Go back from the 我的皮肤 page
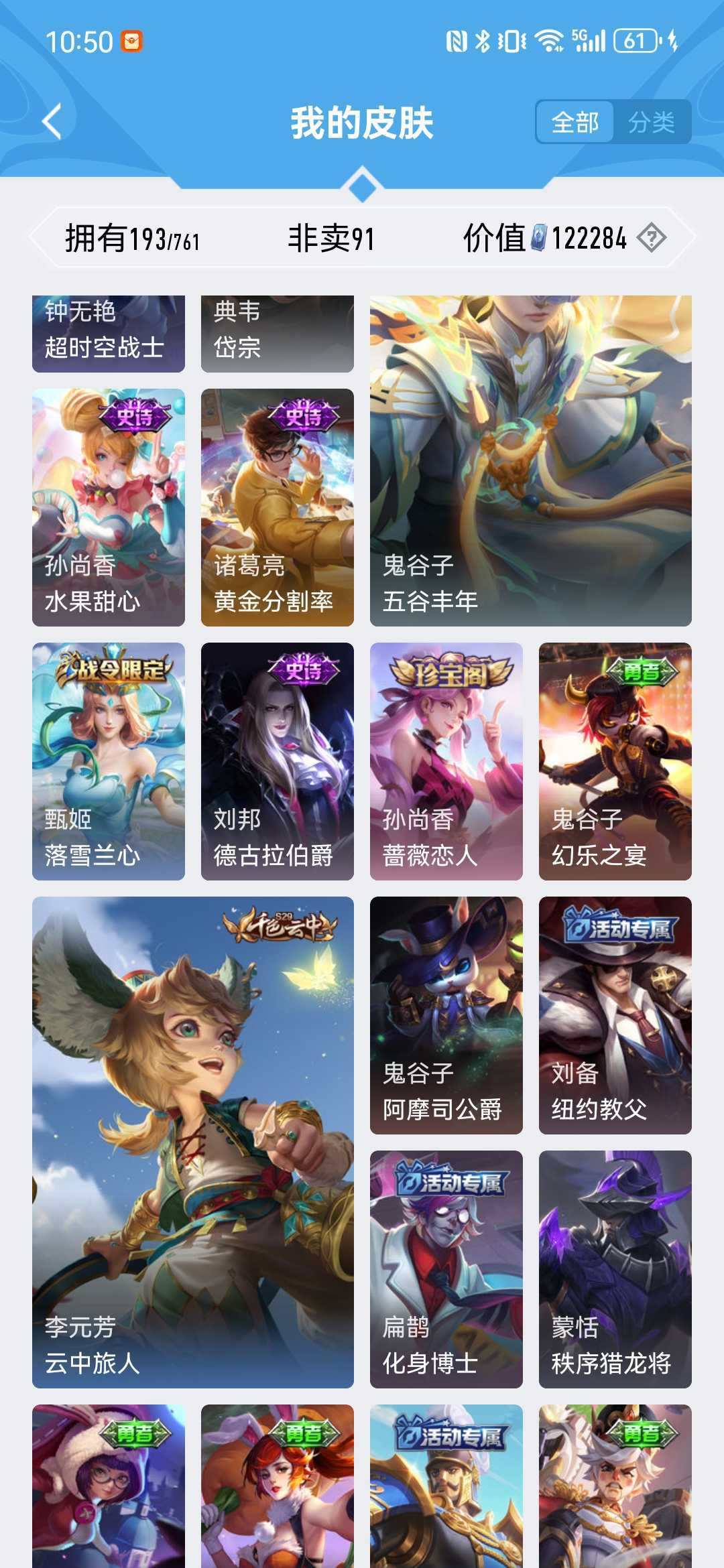This screenshot has height=1568, width=724. (x=52, y=122)
